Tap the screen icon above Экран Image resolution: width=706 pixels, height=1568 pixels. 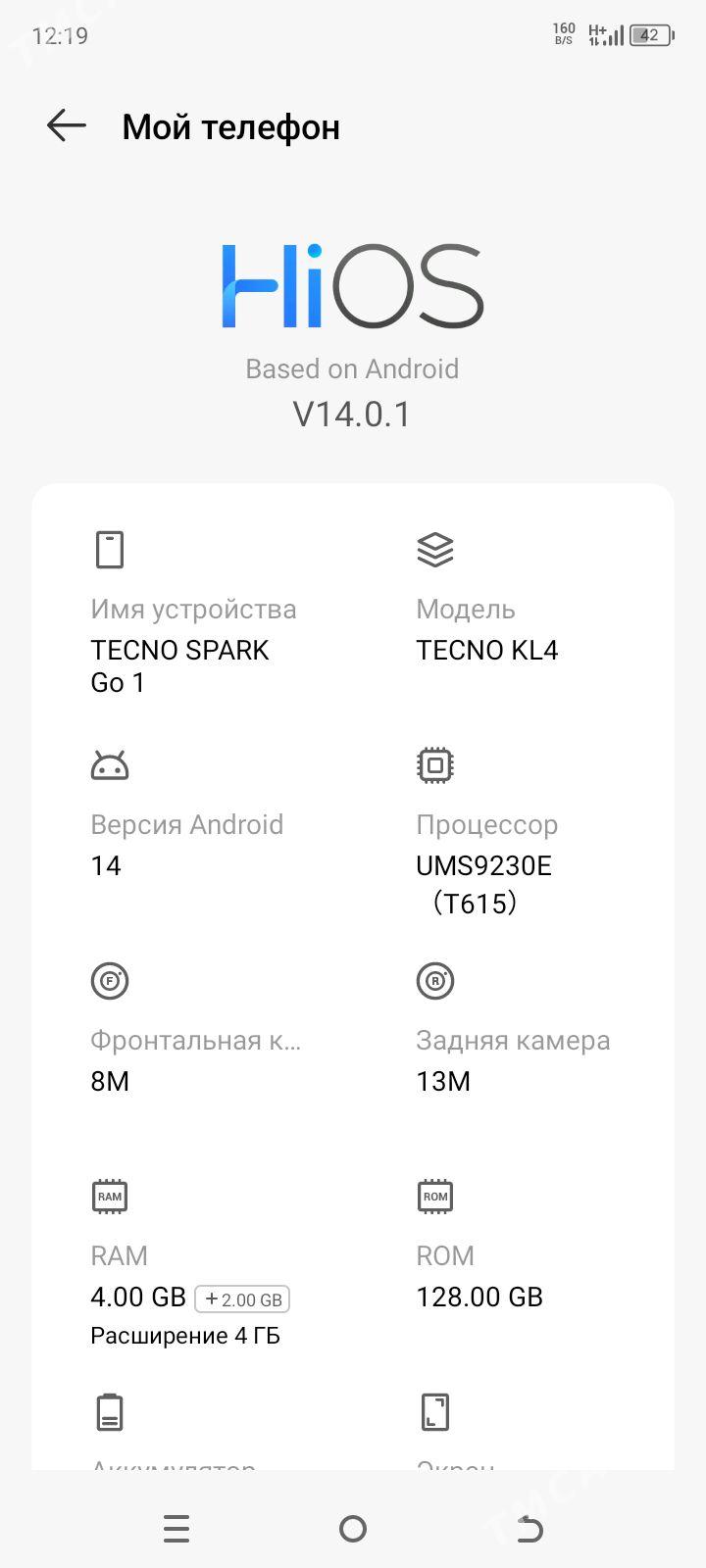(x=435, y=1411)
